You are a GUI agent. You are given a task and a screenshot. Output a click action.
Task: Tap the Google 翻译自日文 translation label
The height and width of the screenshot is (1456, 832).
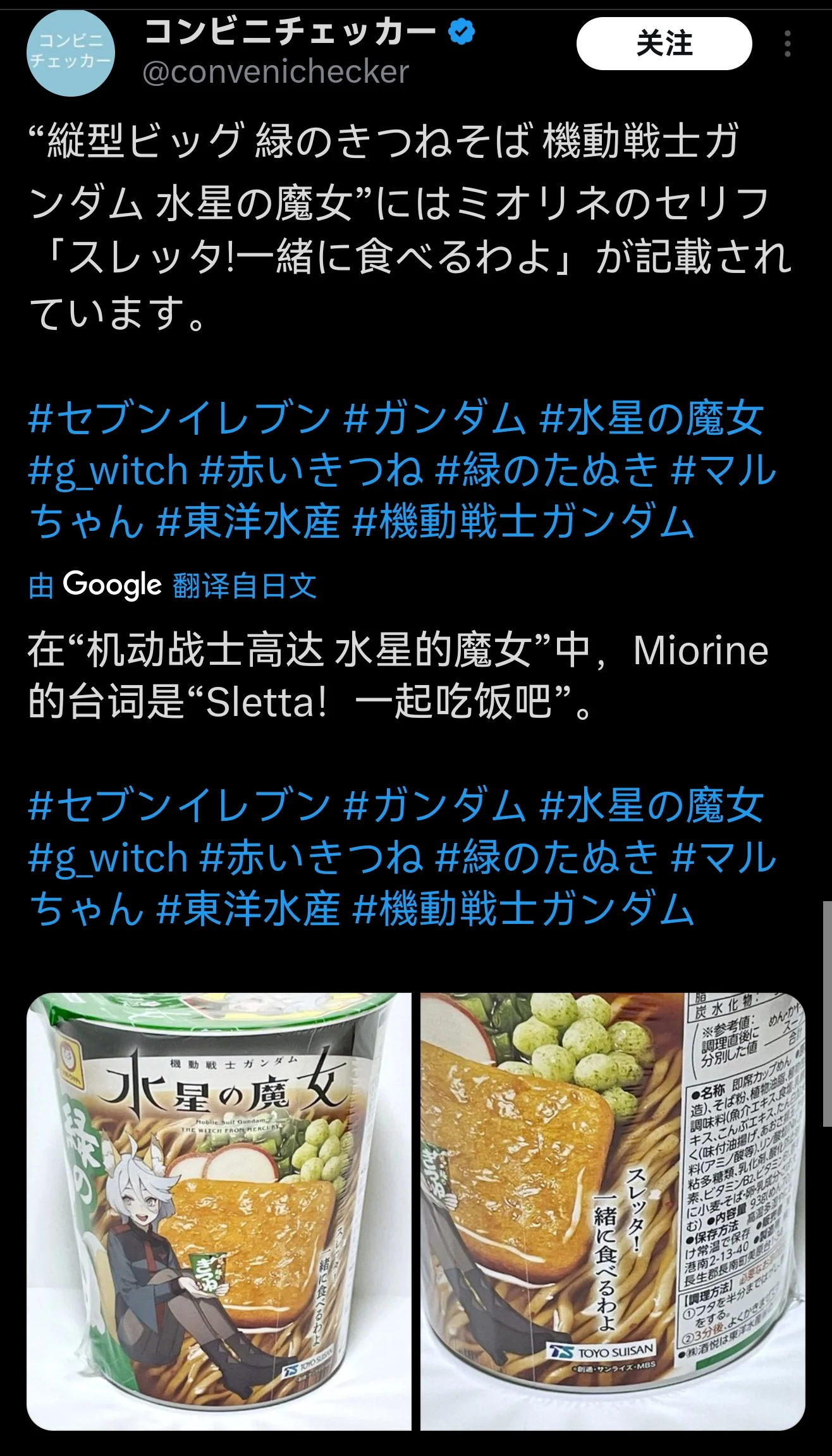click(172, 585)
